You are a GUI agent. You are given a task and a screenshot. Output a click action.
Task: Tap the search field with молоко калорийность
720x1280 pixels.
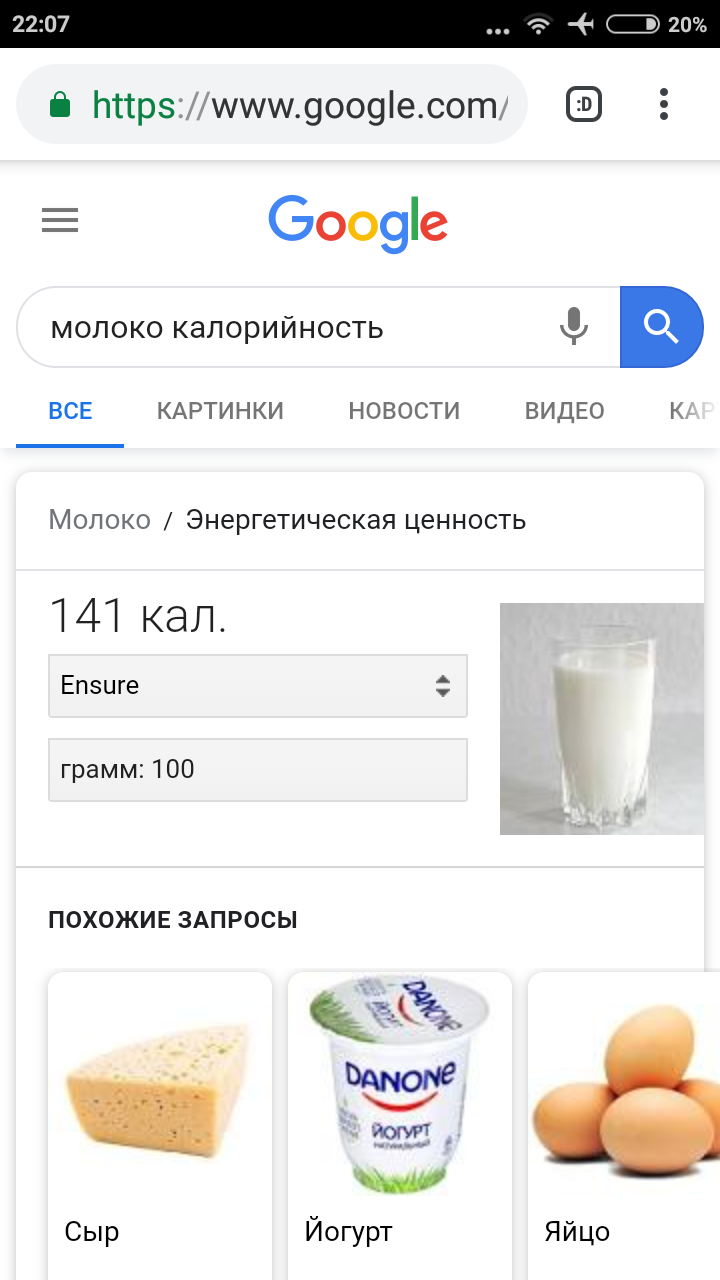[x=290, y=327]
